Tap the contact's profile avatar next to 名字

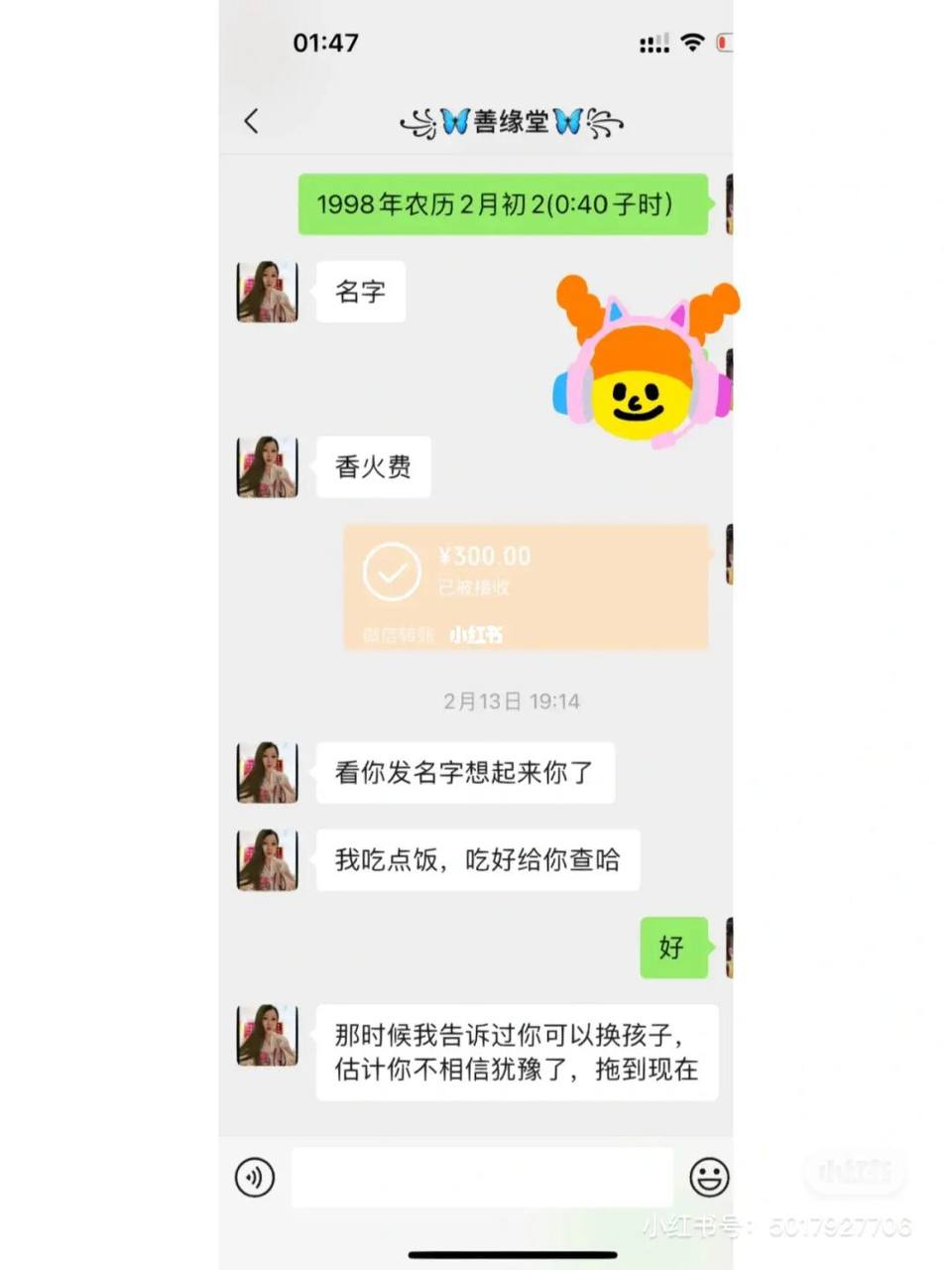coord(266,292)
